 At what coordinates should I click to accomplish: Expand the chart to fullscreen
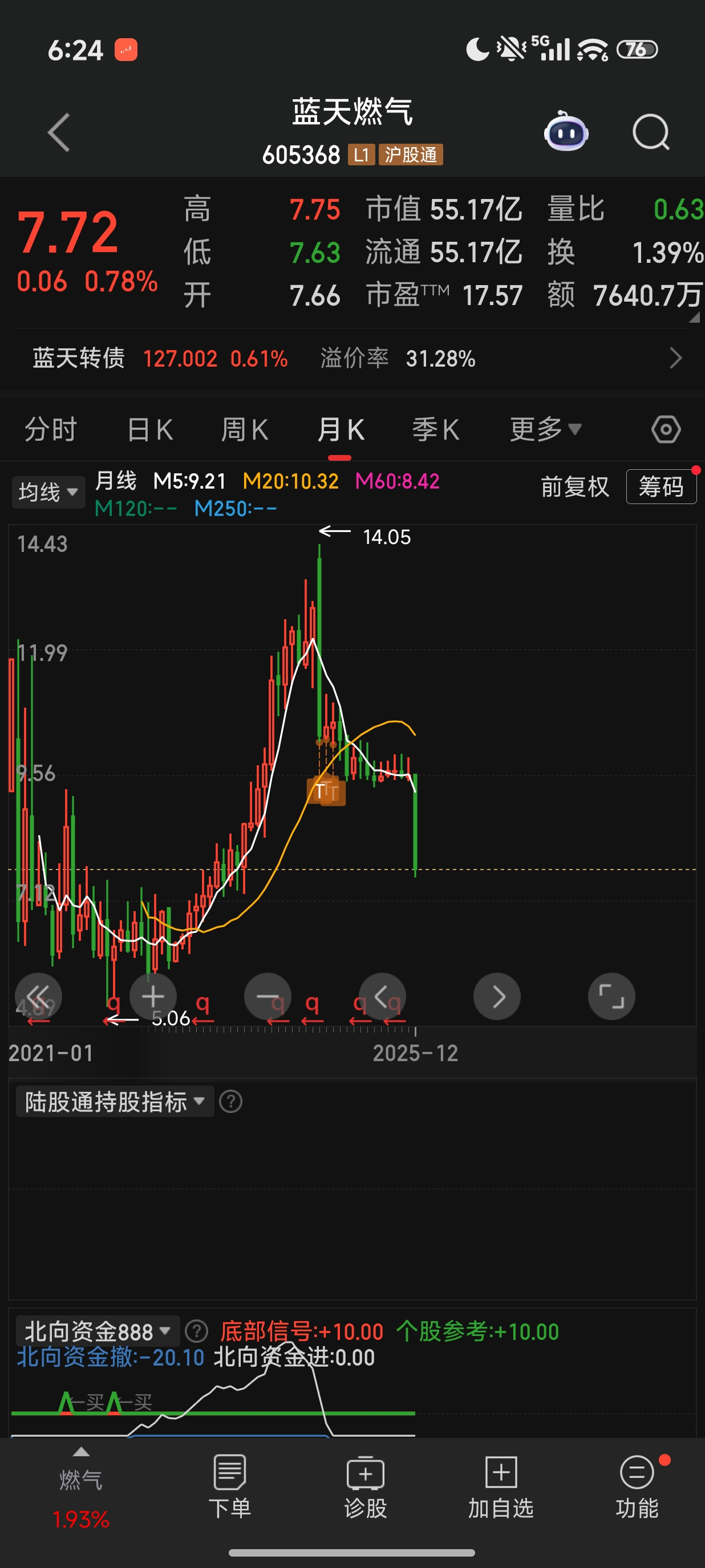point(611,997)
